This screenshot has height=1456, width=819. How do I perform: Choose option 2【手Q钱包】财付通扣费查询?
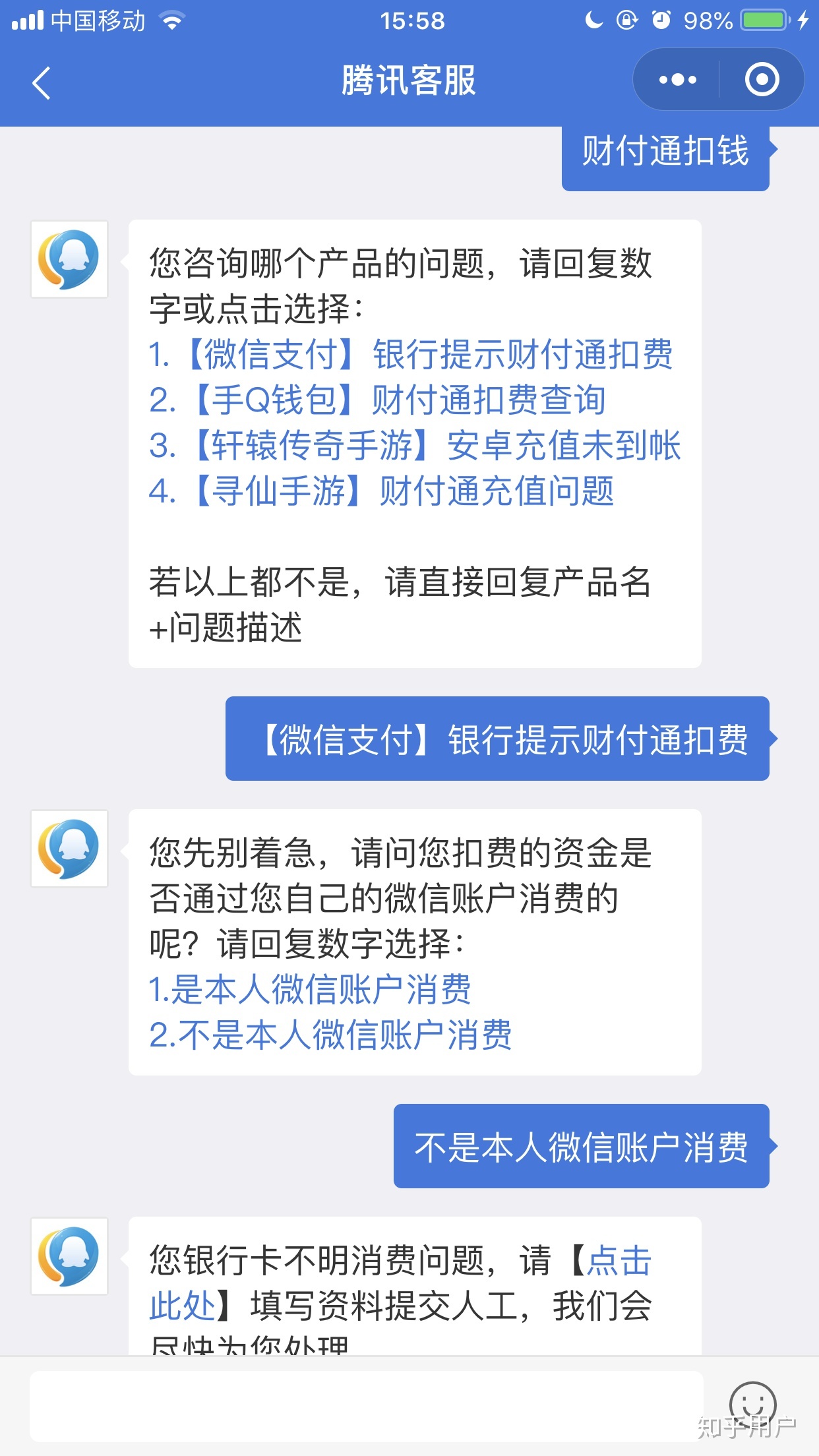(377, 400)
